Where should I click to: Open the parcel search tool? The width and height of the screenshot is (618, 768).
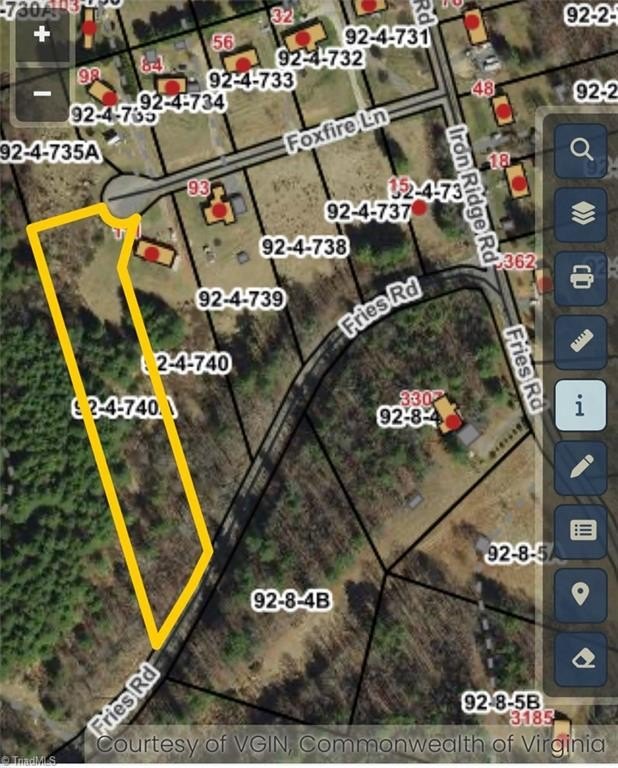tap(581, 150)
